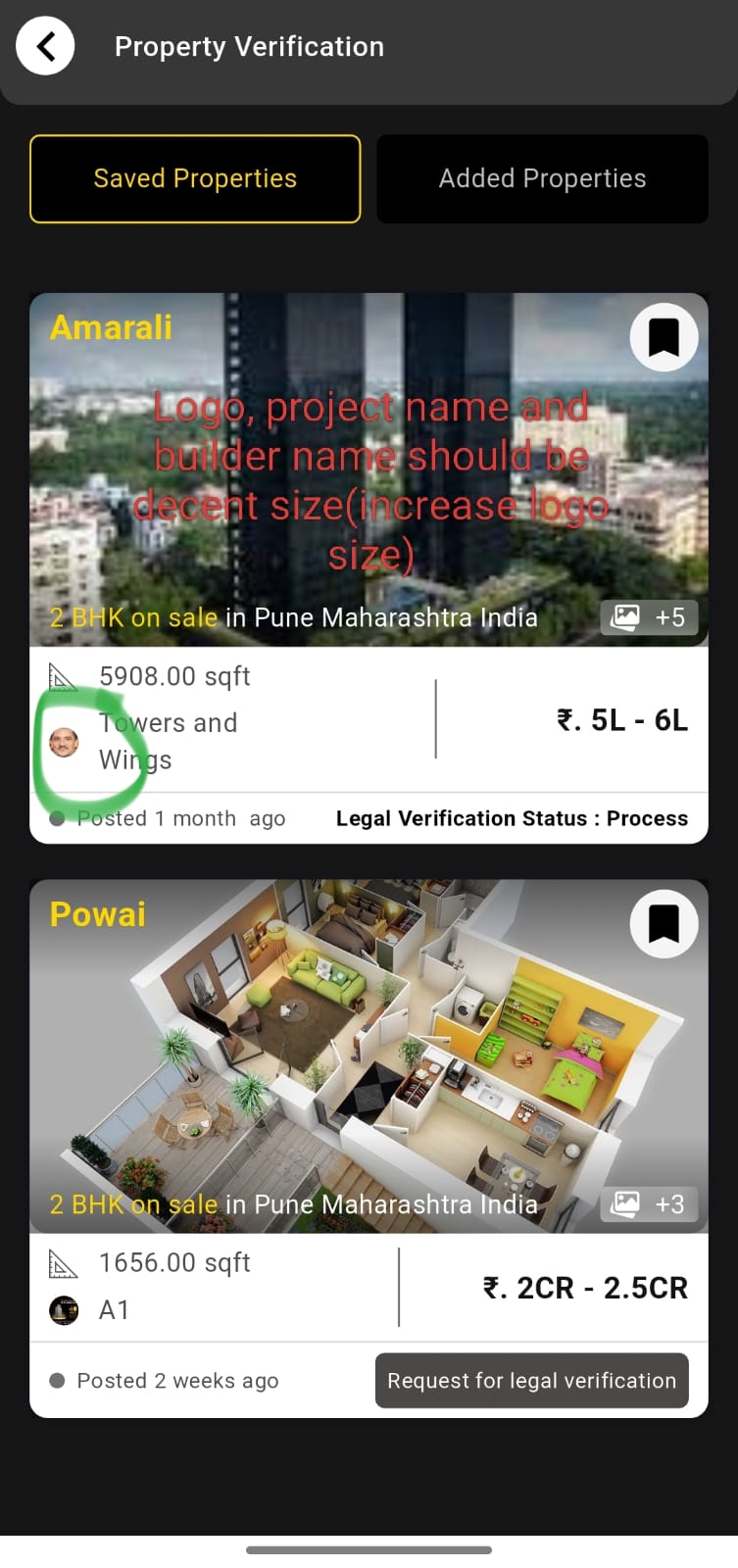Switch to Added Properties tab
The image size is (738, 1568).
[x=542, y=178]
